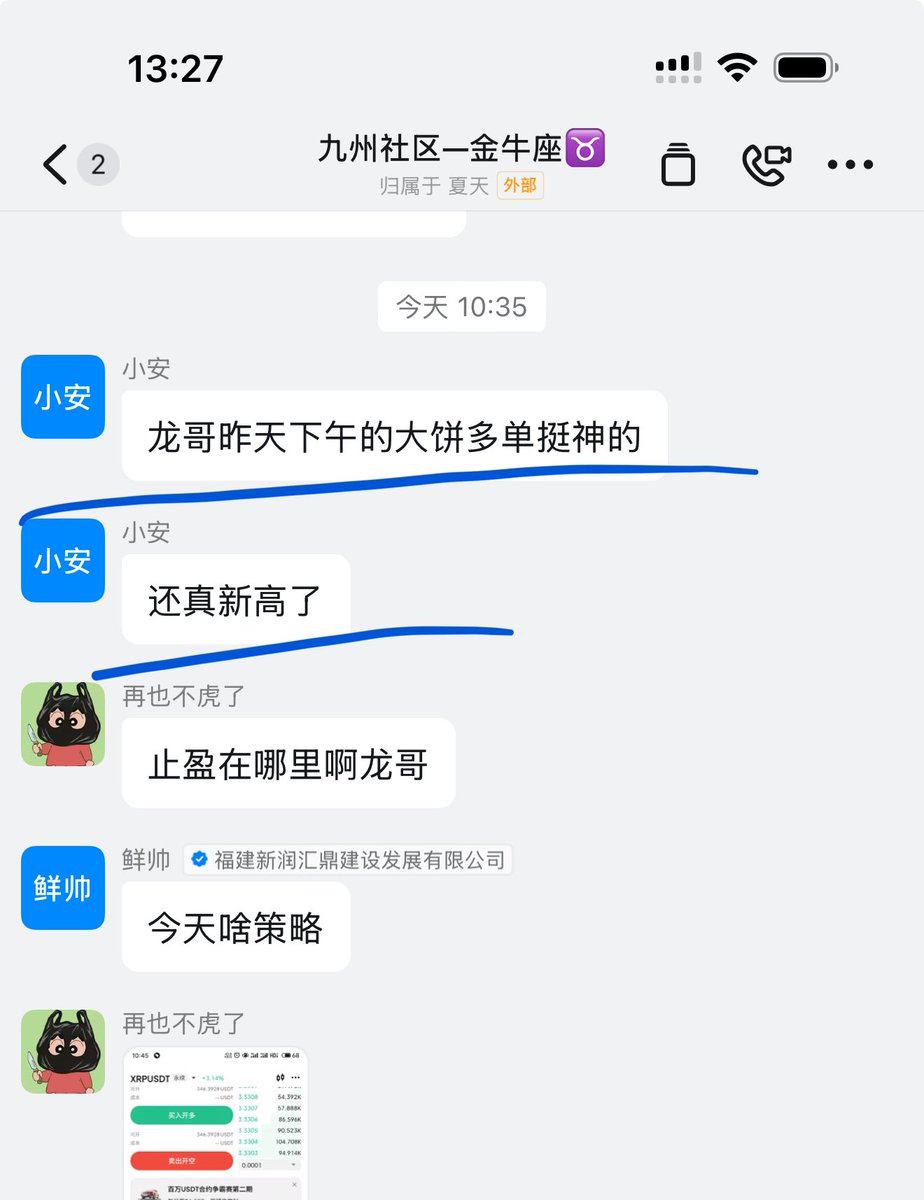Open the archive box icon in header
Screen dimensions: 924x1200
click(x=678, y=165)
